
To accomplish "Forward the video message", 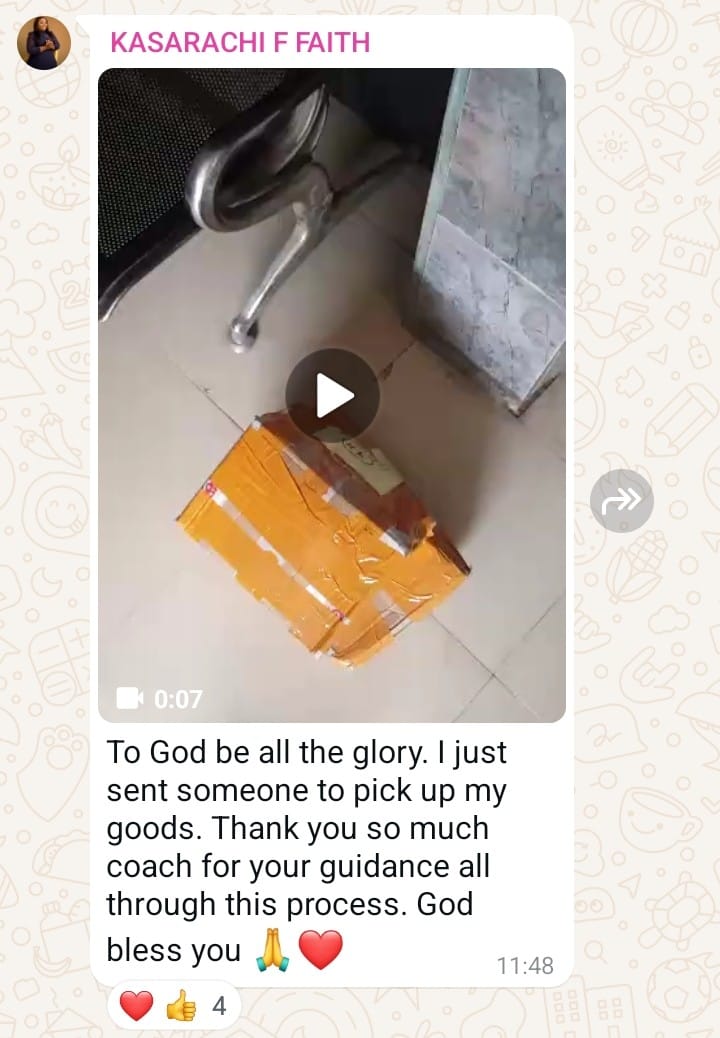I will click(x=621, y=501).
